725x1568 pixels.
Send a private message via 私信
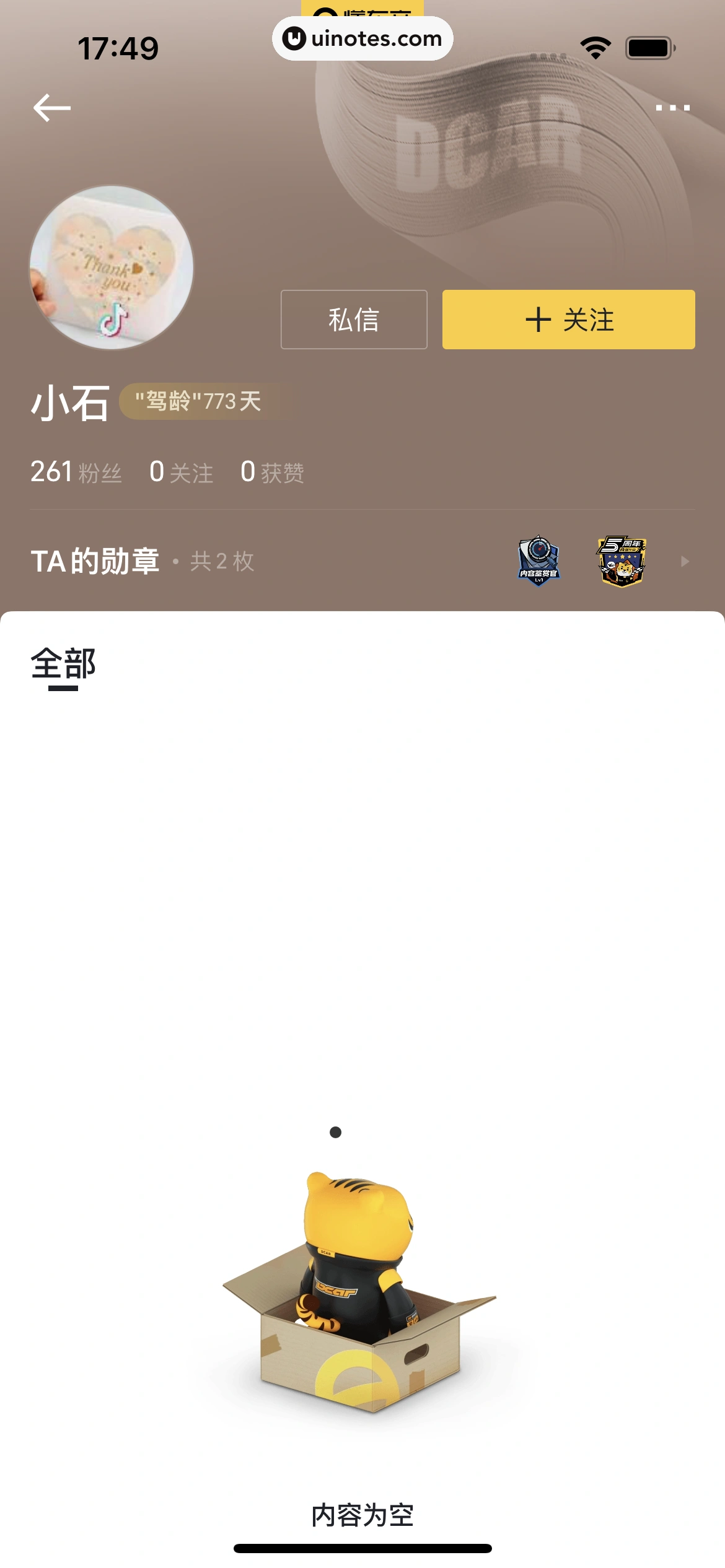pos(354,320)
